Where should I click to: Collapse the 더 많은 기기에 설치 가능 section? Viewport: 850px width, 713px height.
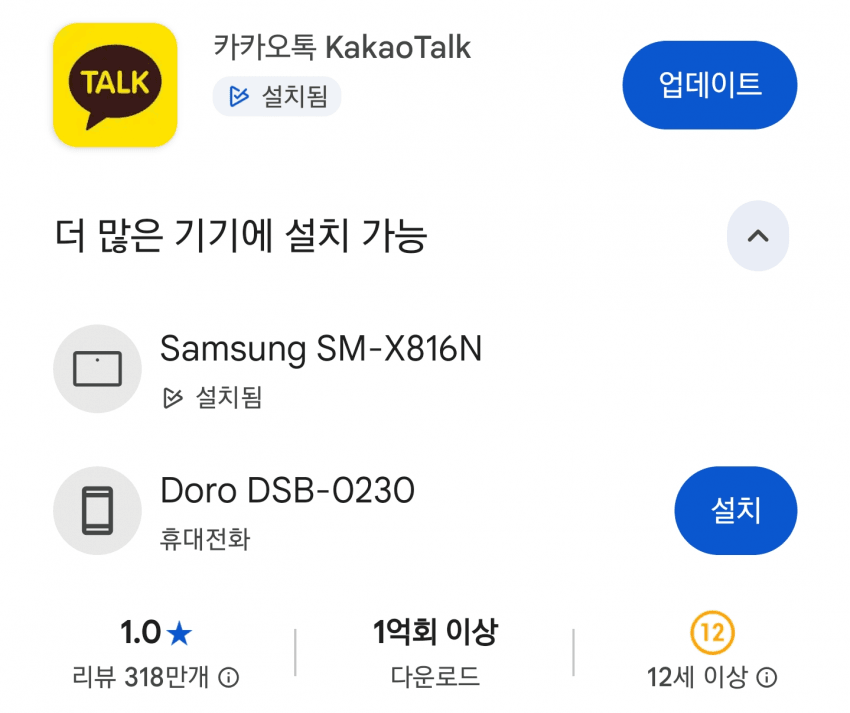tap(757, 237)
